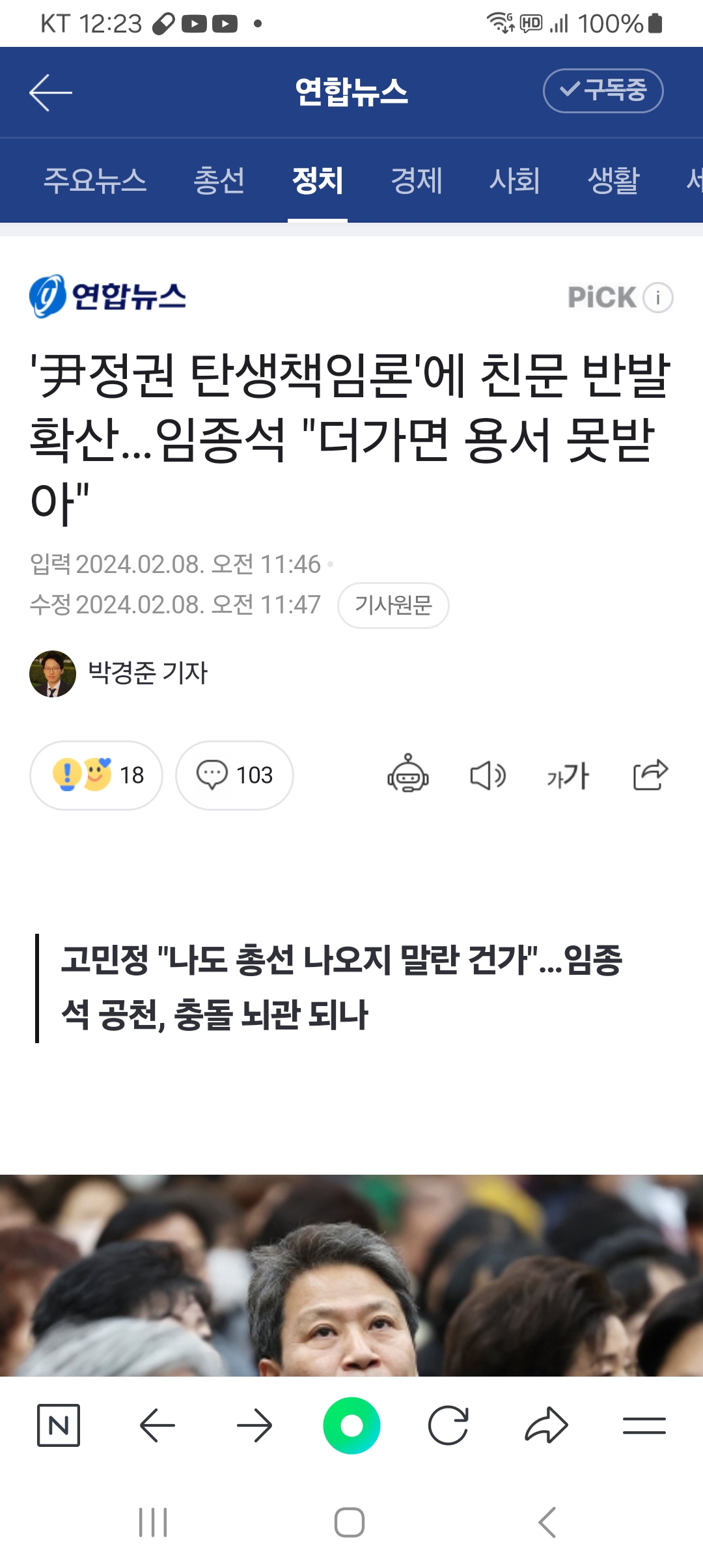
Task: Open the 경제 tab
Action: (x=417, y=180)
